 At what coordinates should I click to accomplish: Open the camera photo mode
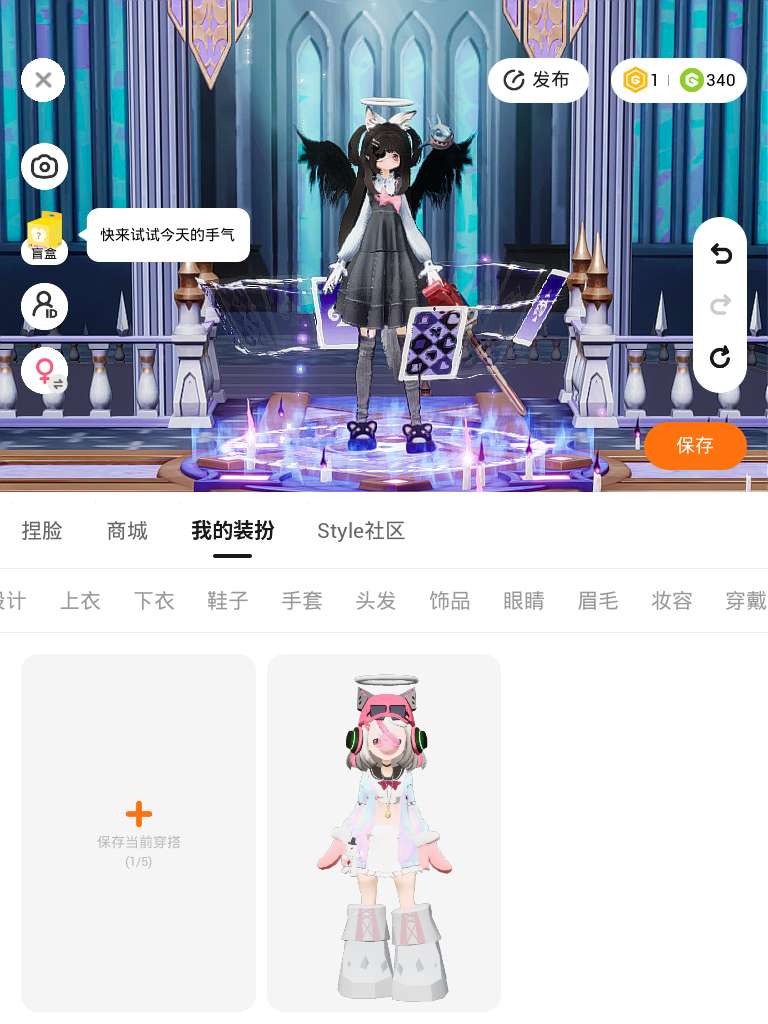click(x=44, y=167)
